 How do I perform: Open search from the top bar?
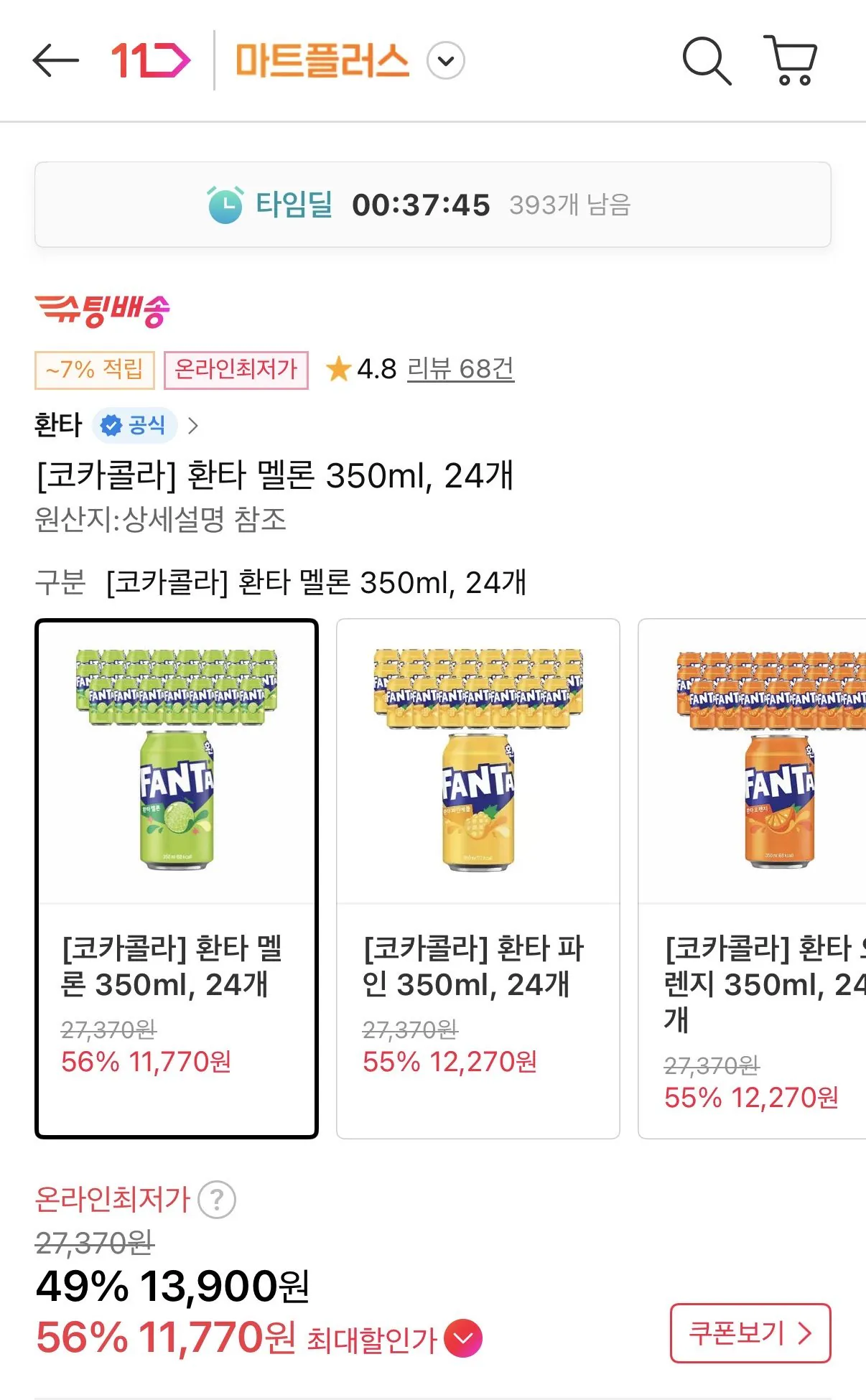click(707, 61)
